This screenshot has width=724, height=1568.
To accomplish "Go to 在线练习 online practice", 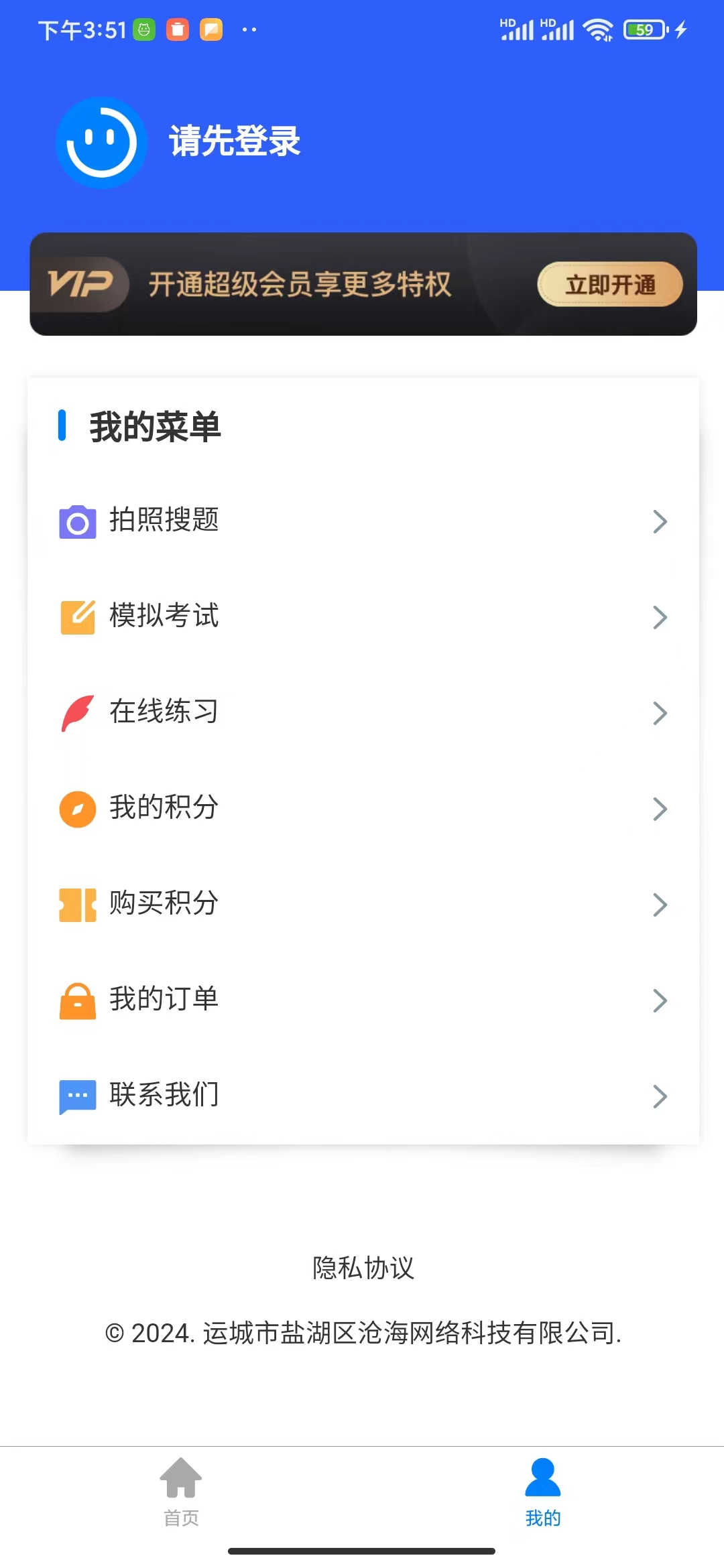I will [362, 712].
